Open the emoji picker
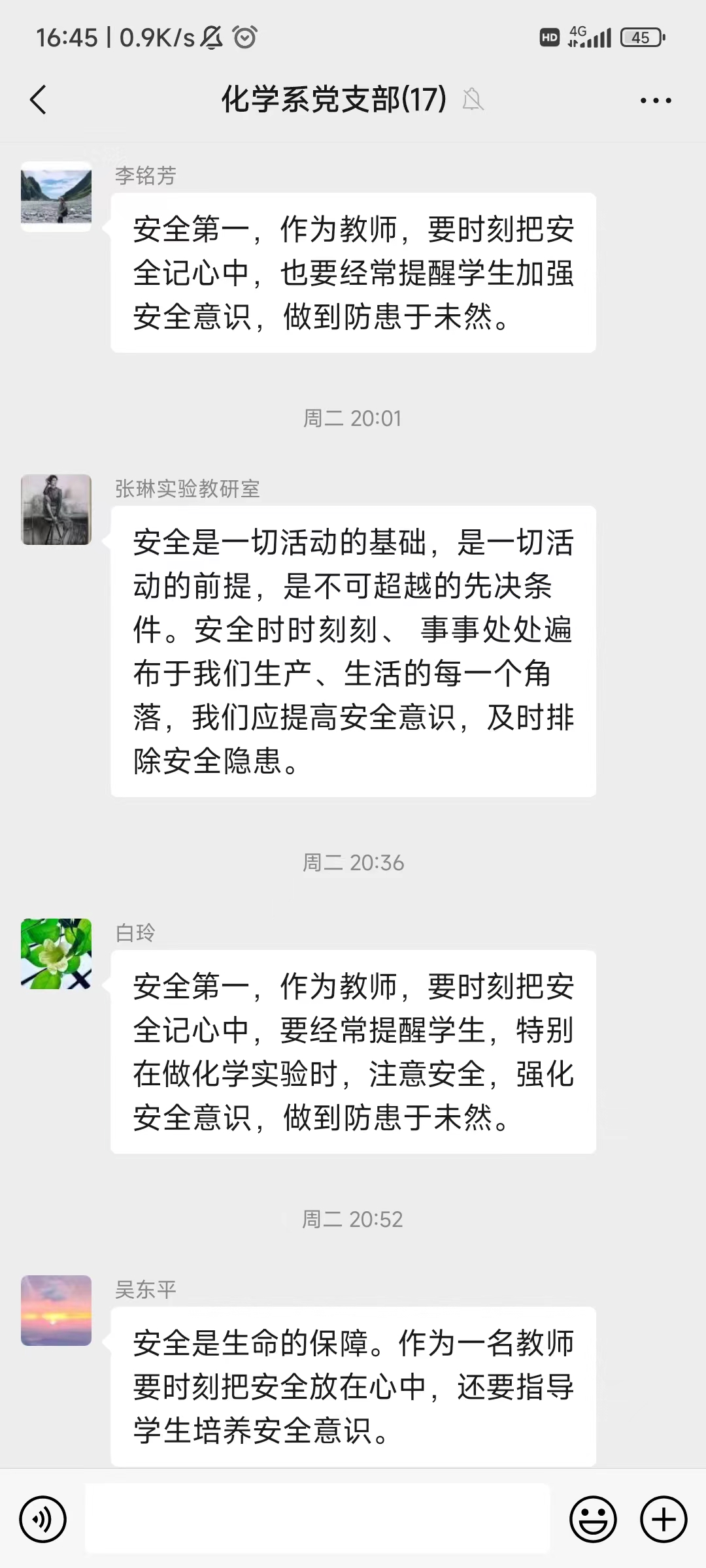 click(x=593, y=1520)
